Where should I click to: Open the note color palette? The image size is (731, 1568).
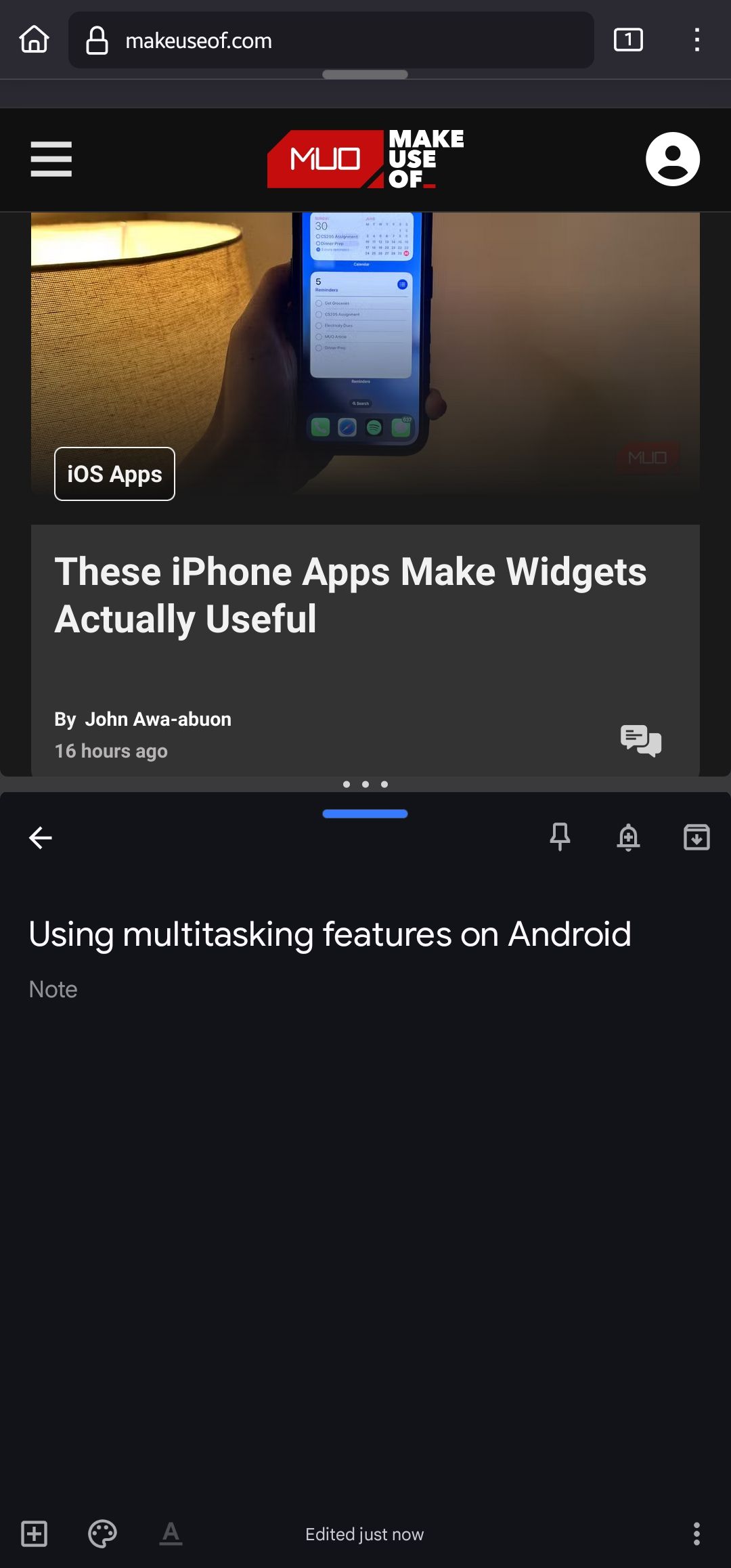pos(102,1533)
